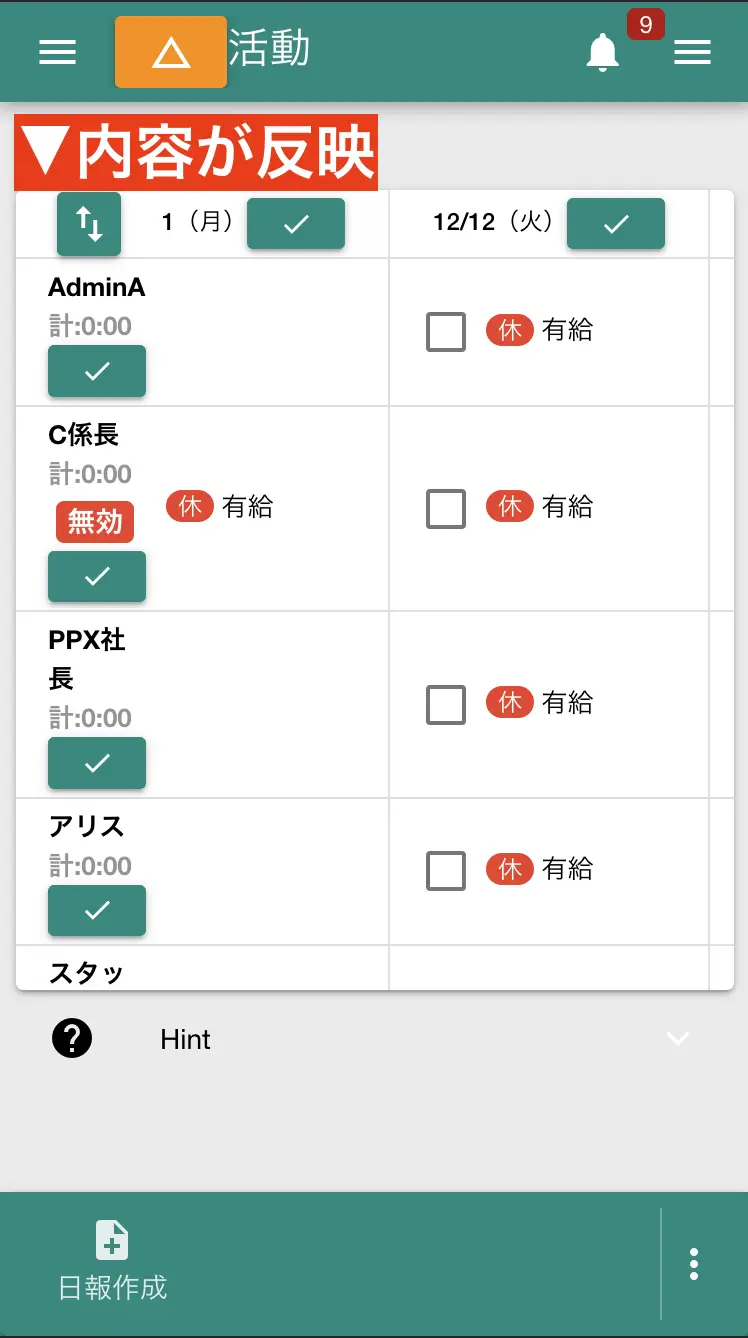Click the notification badge showing 9
Viewport: 748px width, 1338px height.
pos(645,25)
